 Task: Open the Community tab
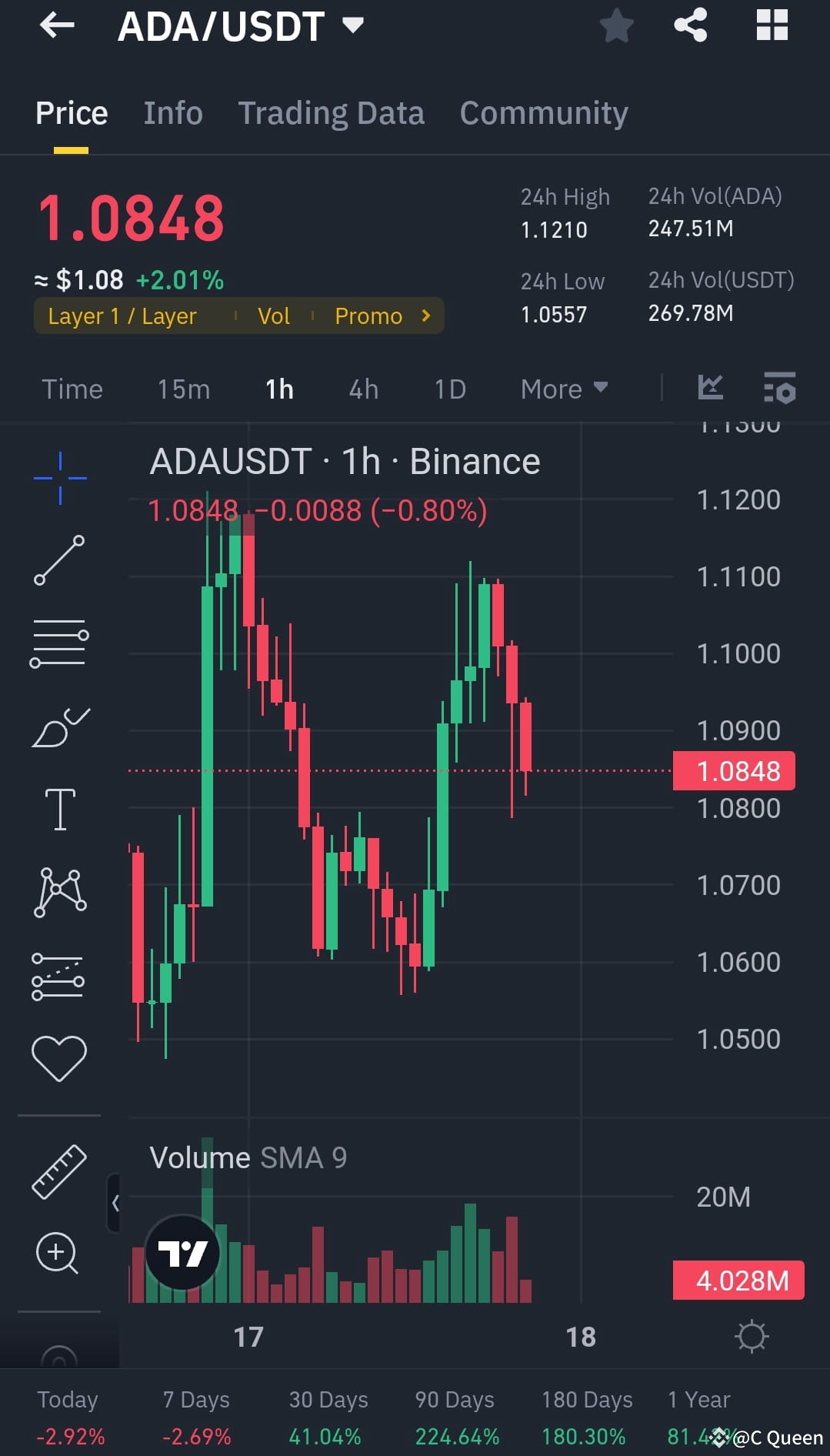click(x=544, y=112)
